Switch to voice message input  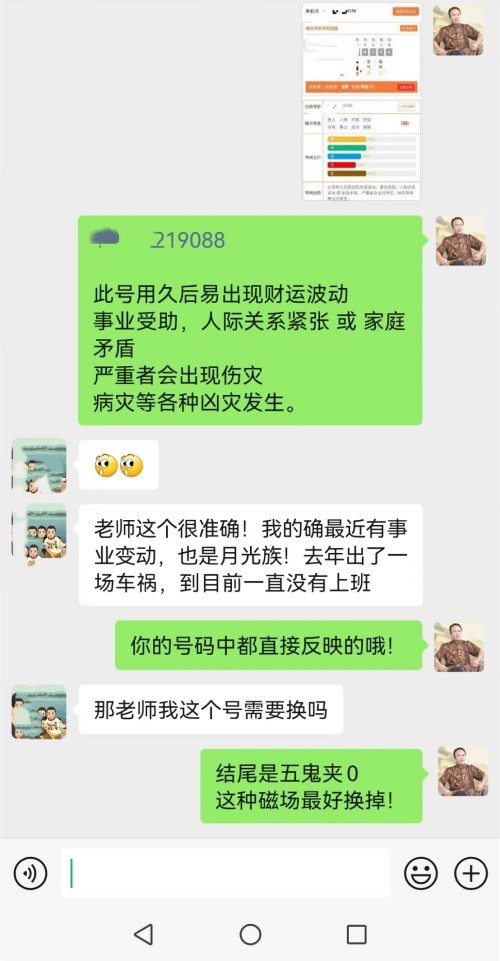(30, 873)
